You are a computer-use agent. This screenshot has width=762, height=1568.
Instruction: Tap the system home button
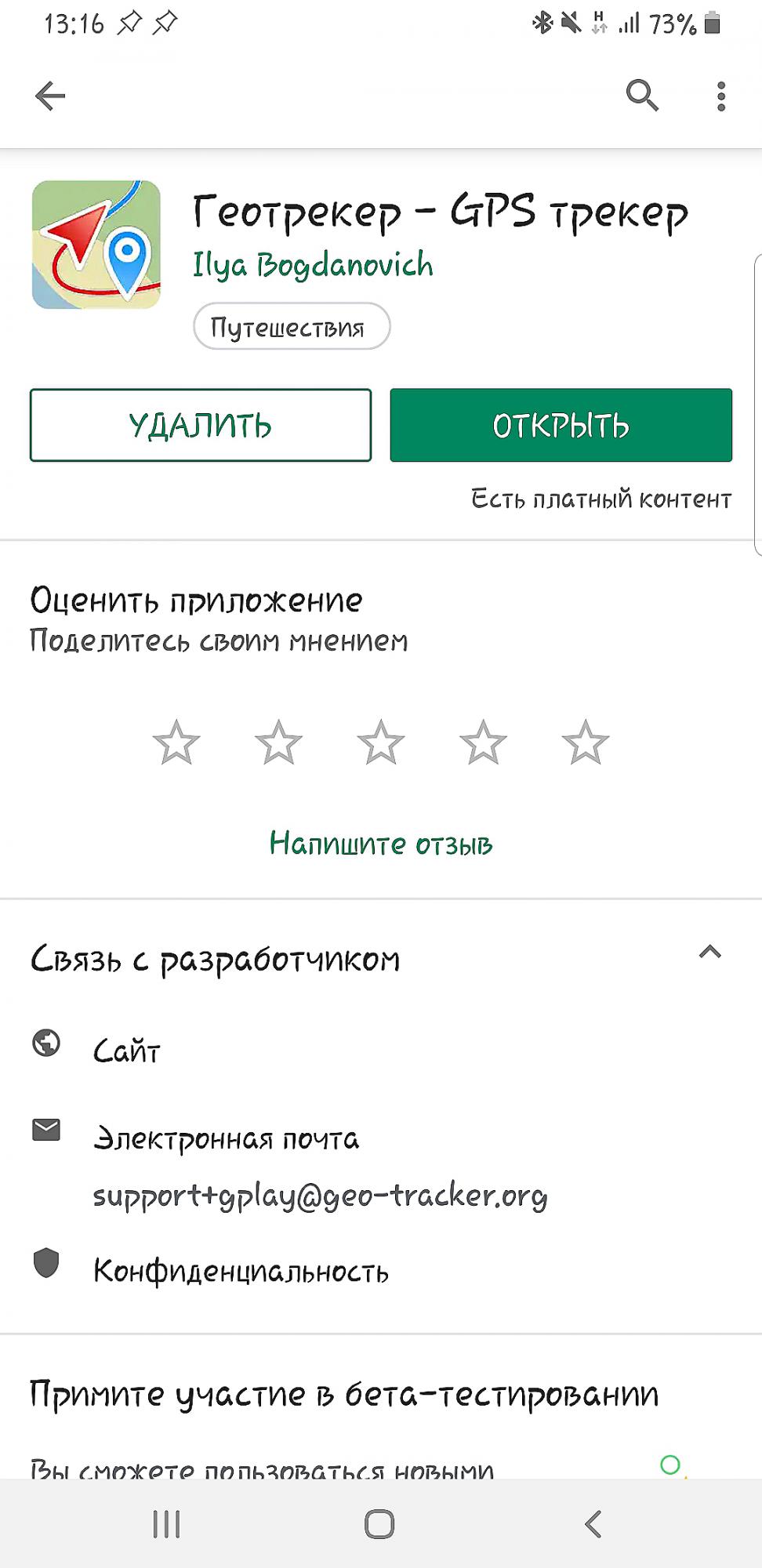(x=379, y=1524)
